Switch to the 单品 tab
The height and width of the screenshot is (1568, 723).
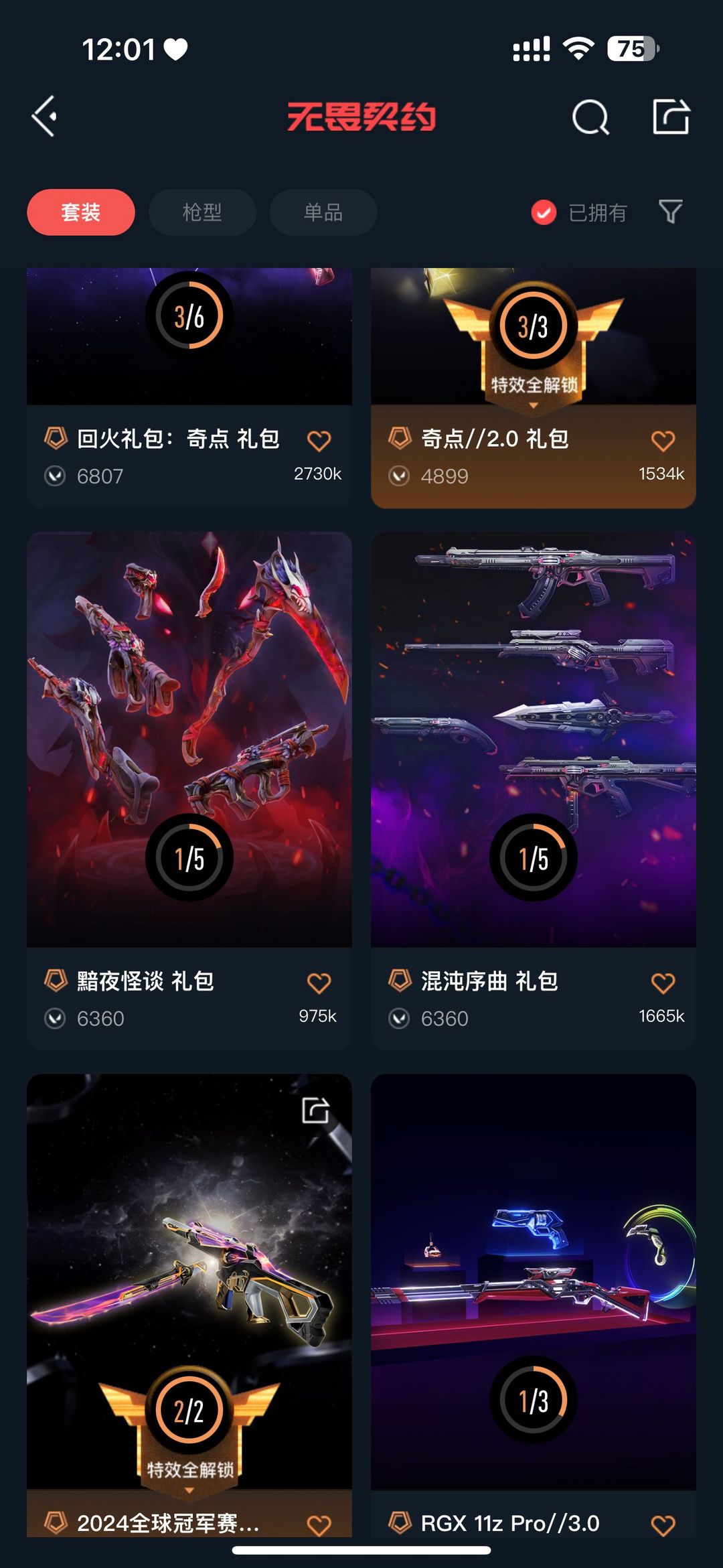tap(323, 212)
